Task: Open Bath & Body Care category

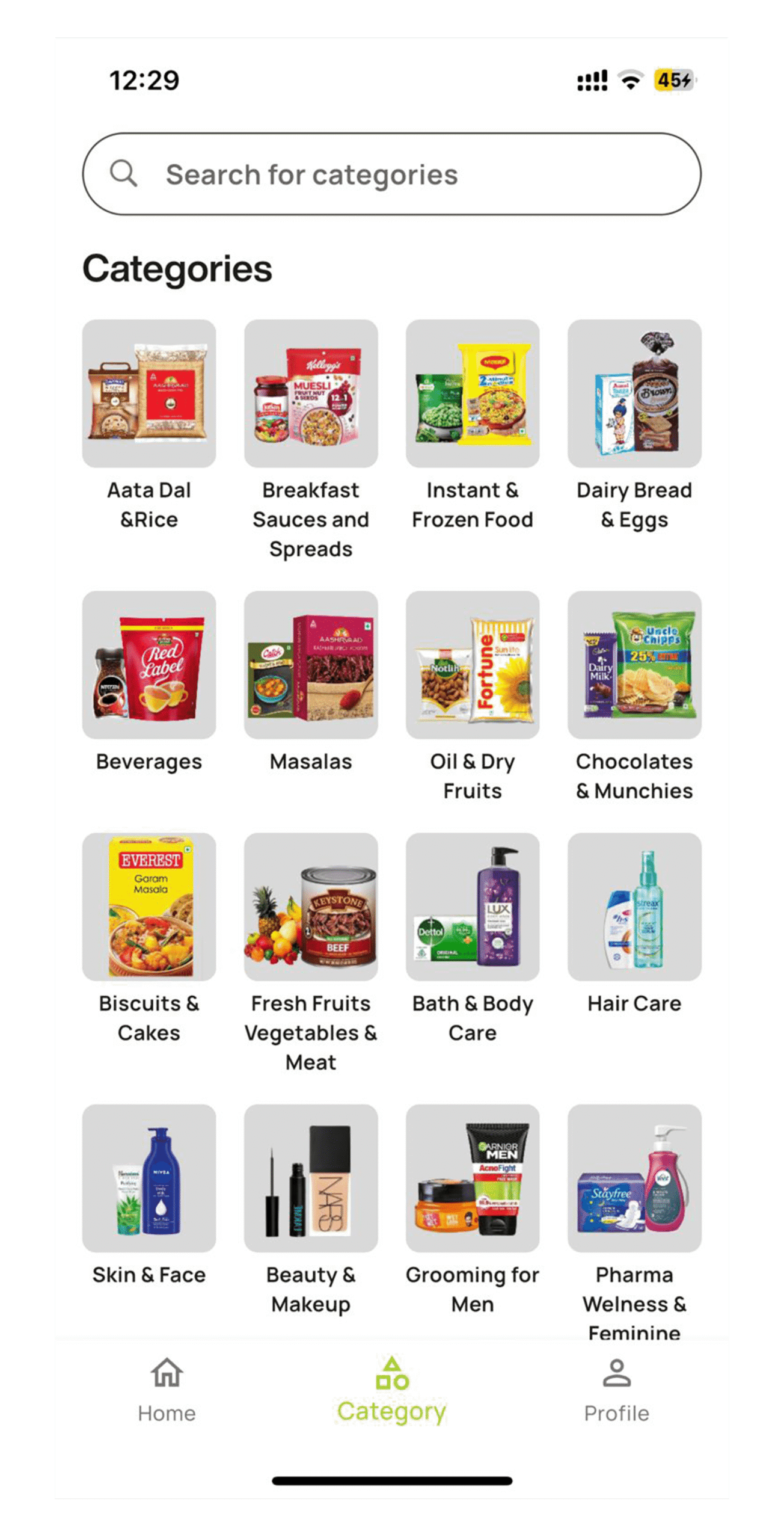Action: 473,907
